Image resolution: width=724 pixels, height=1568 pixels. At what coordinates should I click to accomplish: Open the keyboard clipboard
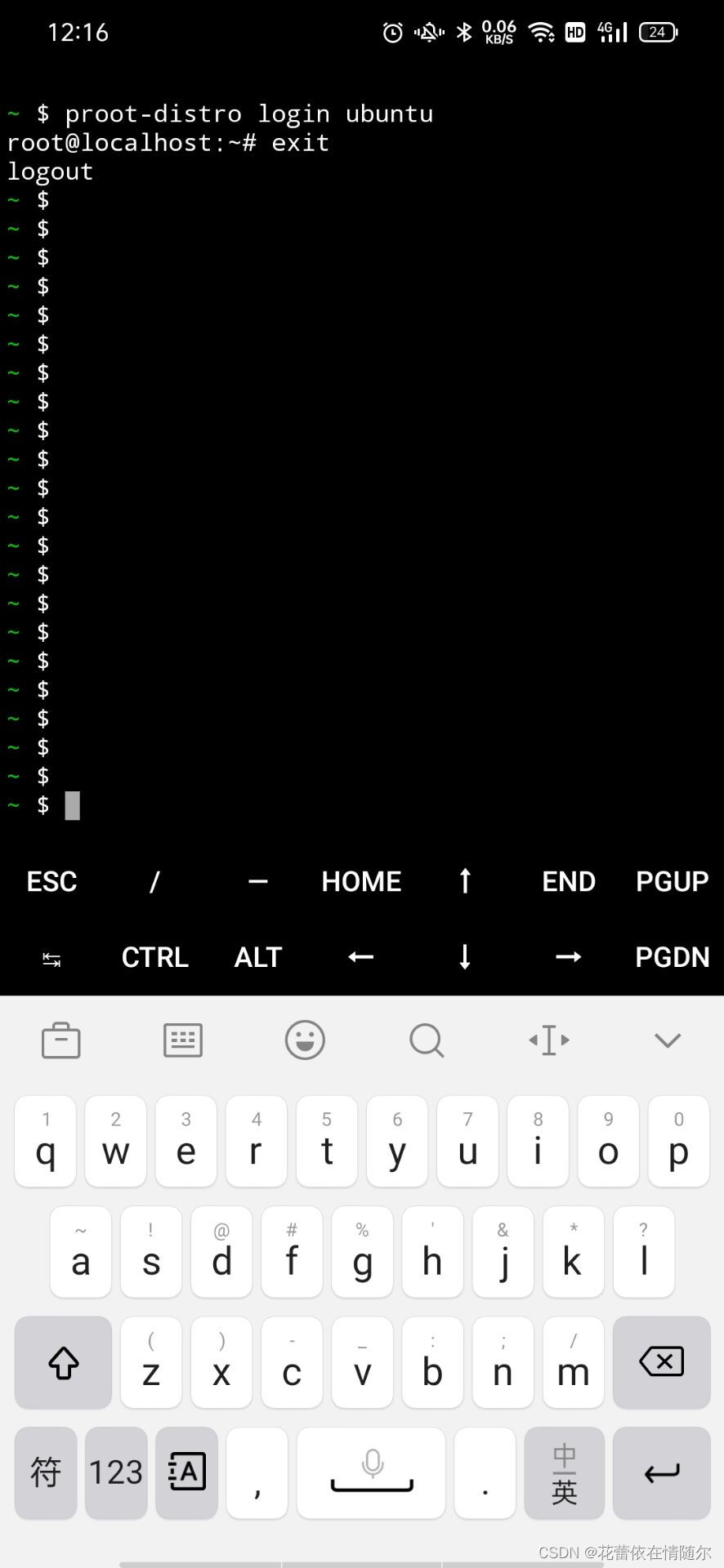(60, 1040)
